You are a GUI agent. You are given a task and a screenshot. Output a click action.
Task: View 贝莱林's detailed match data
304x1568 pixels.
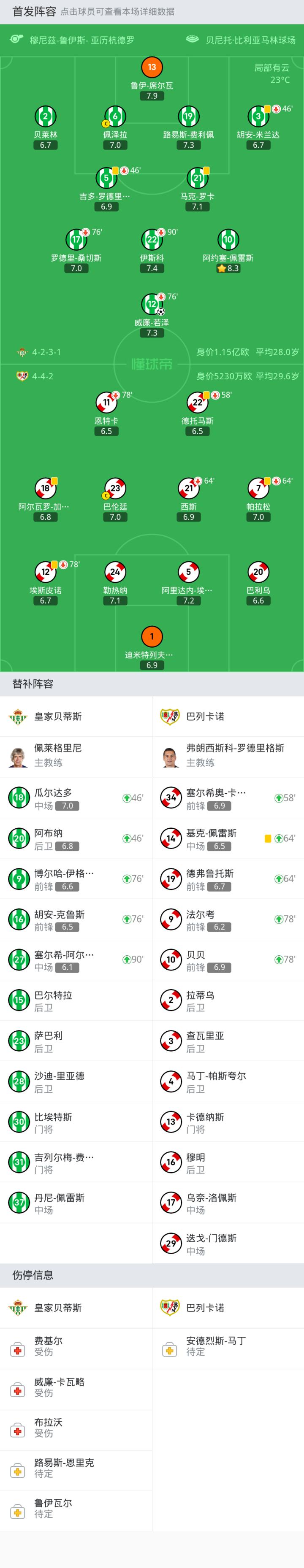(x=45, y=117)
